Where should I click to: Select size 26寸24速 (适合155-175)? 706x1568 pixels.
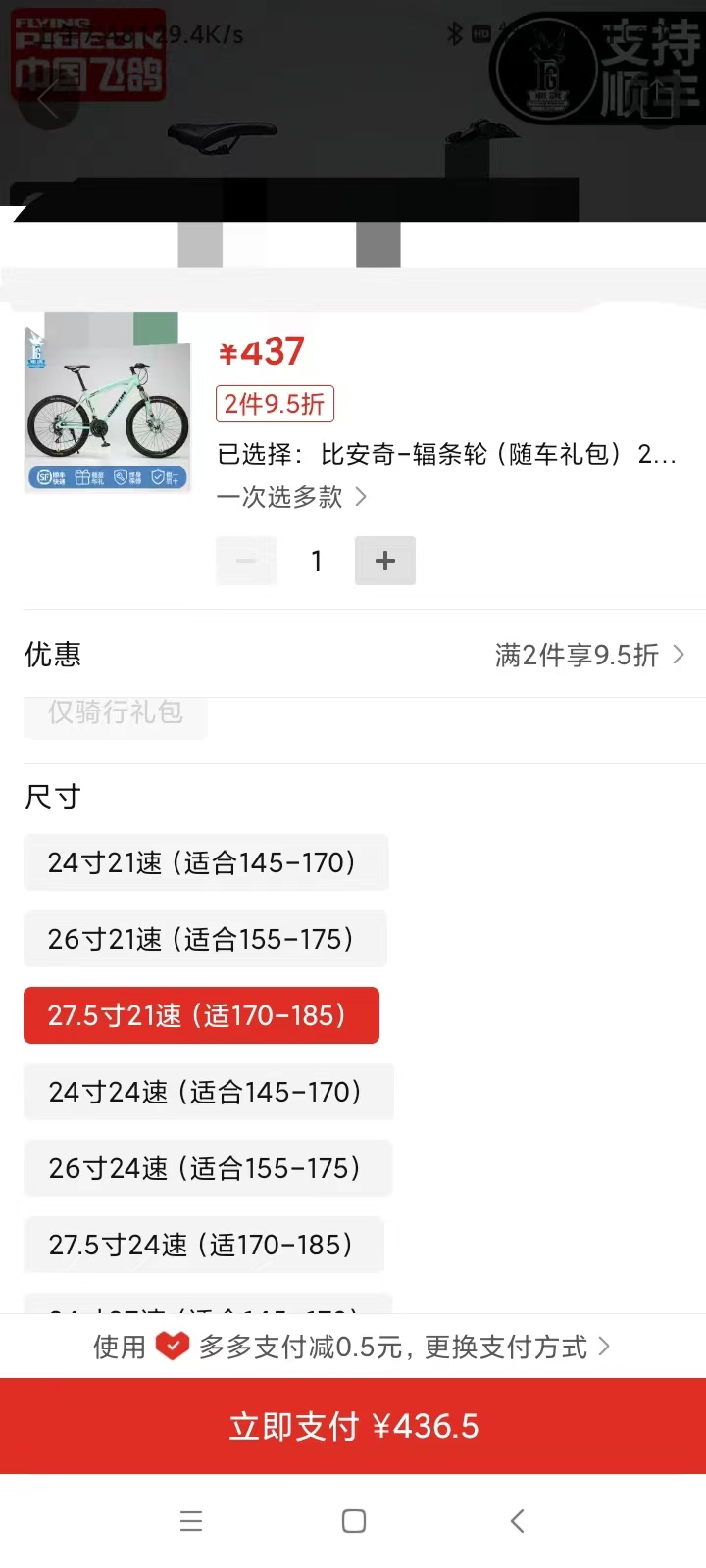pyautogui.click(x=207, y=1168)
